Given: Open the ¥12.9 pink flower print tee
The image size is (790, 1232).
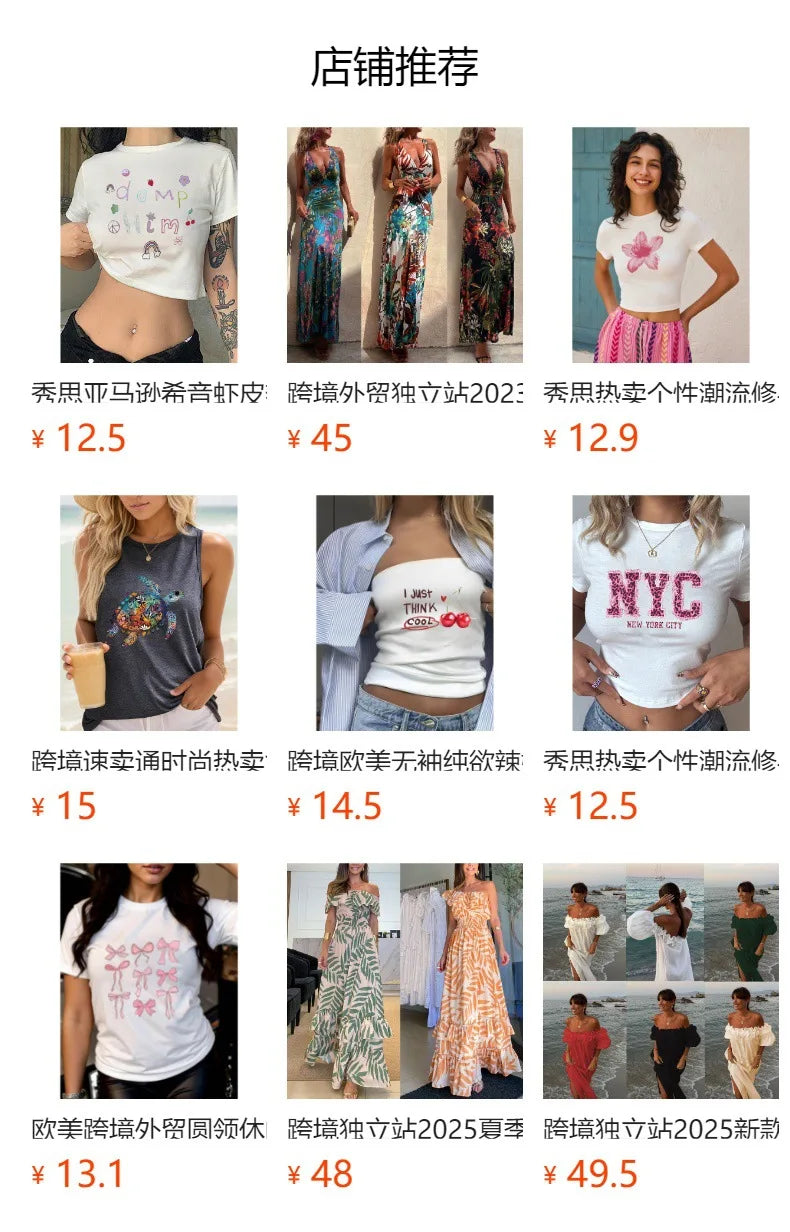Looking at the screenshot, I should coord(660,245).
